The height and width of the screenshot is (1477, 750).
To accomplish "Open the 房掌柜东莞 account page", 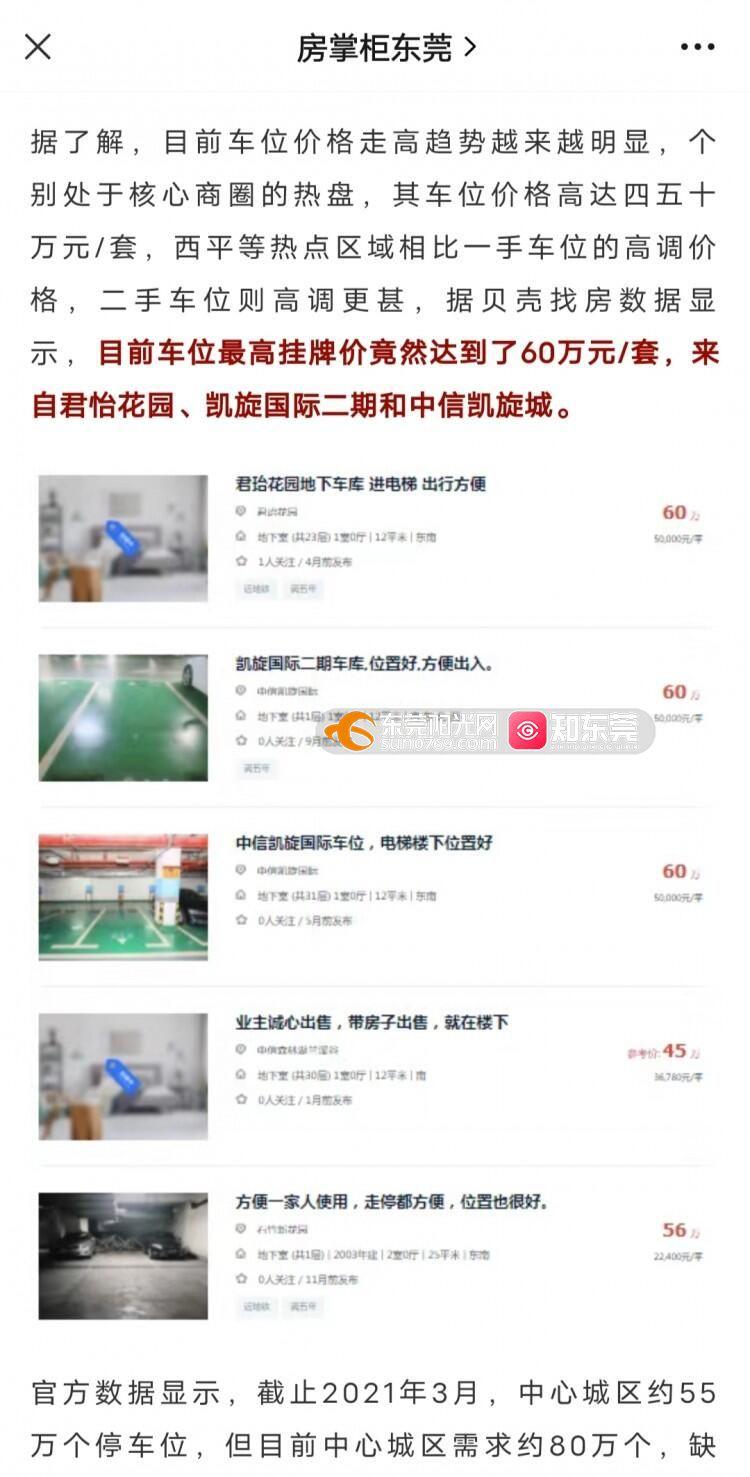I will click(x=385, y=47).
